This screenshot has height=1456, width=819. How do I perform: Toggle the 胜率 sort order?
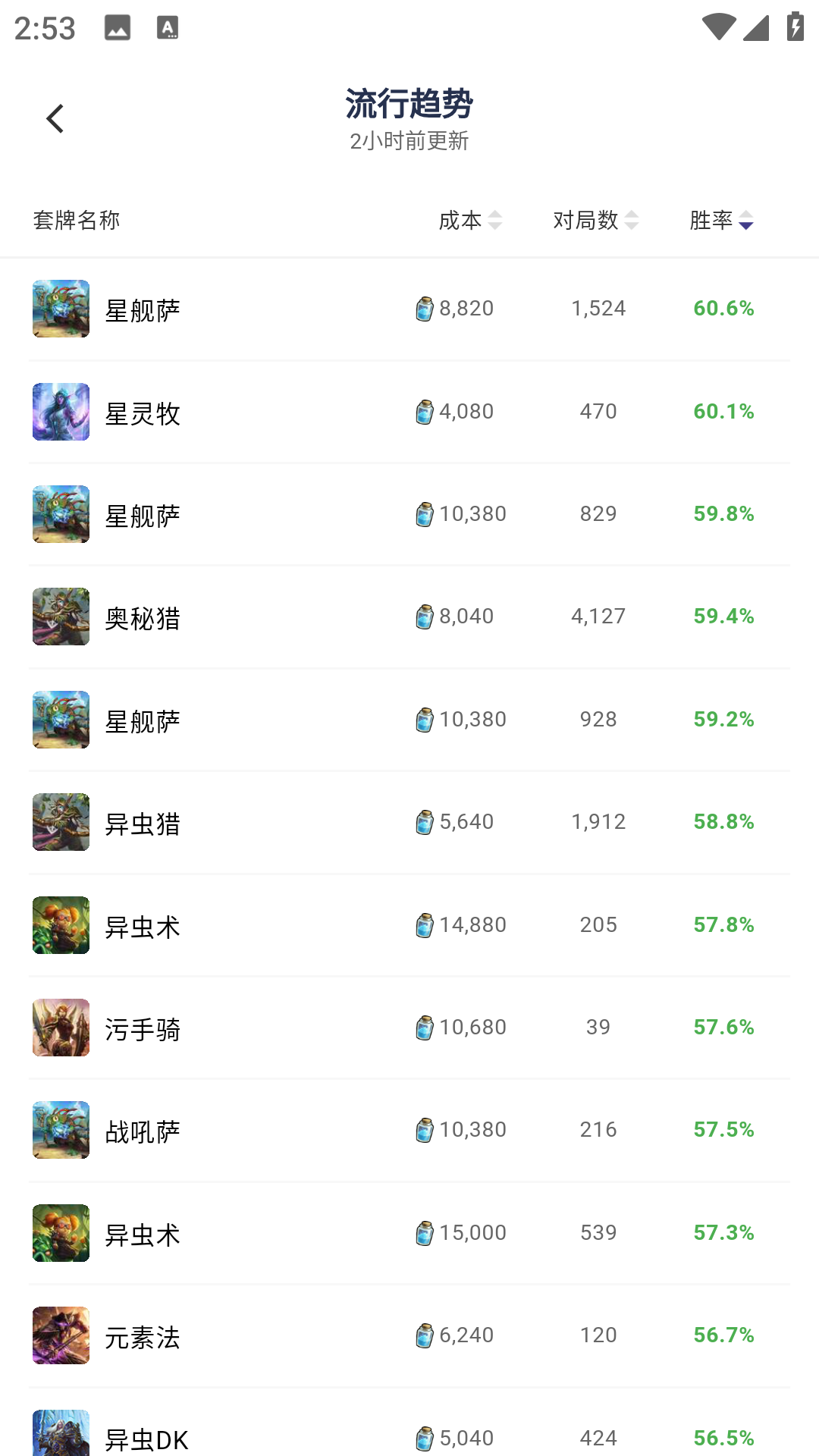(x=721, y=220)
